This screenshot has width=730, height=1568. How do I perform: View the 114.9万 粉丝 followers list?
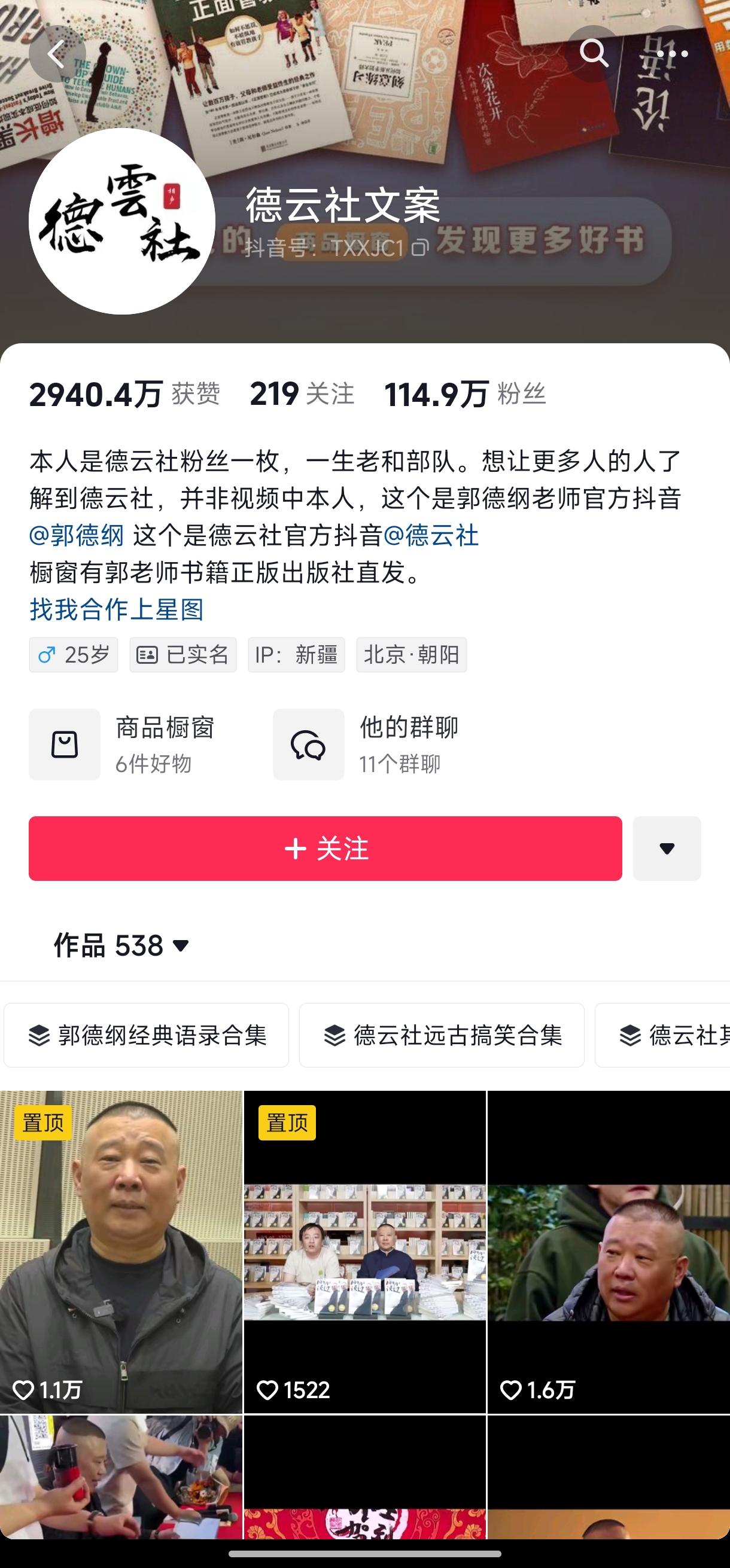tap(464, 394)
